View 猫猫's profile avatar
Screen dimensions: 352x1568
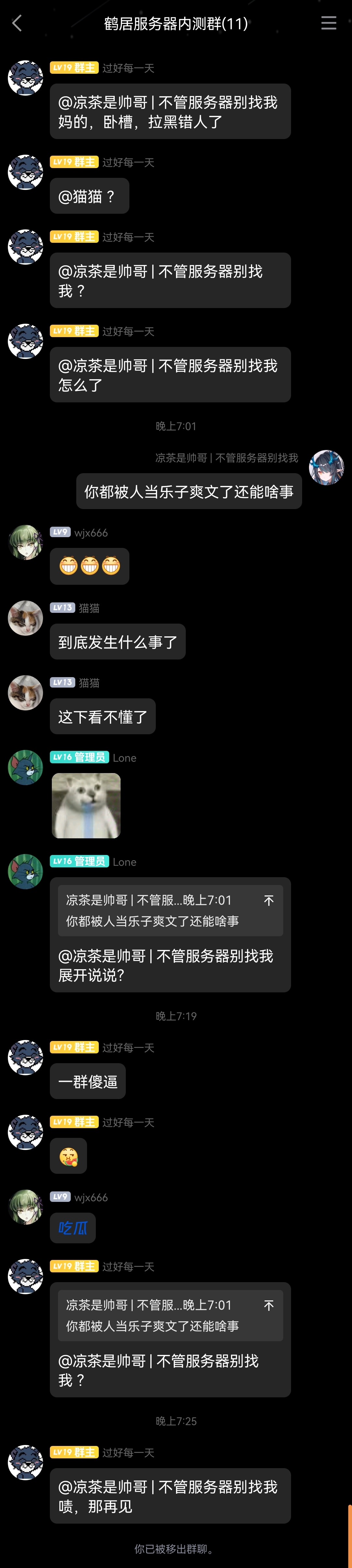pos(25,617)
